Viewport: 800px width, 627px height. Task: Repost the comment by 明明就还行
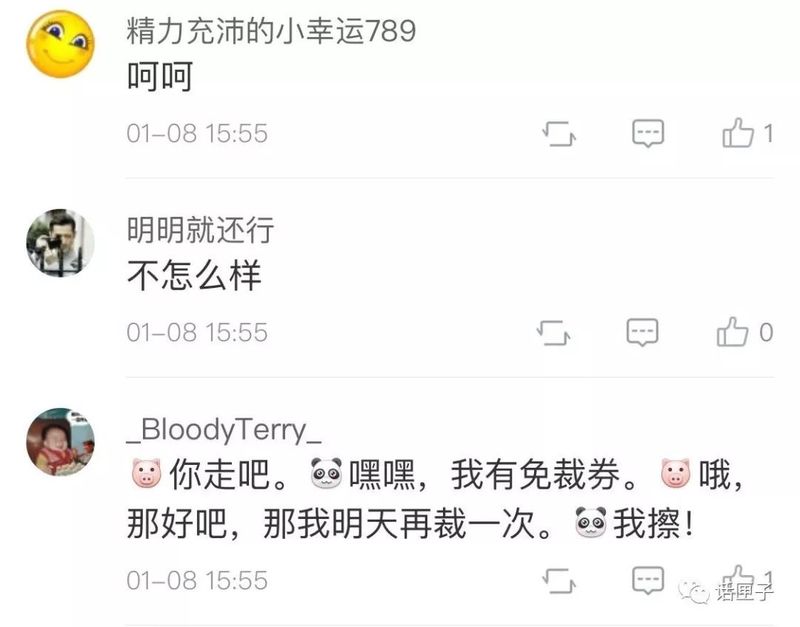tap(553, 332)
